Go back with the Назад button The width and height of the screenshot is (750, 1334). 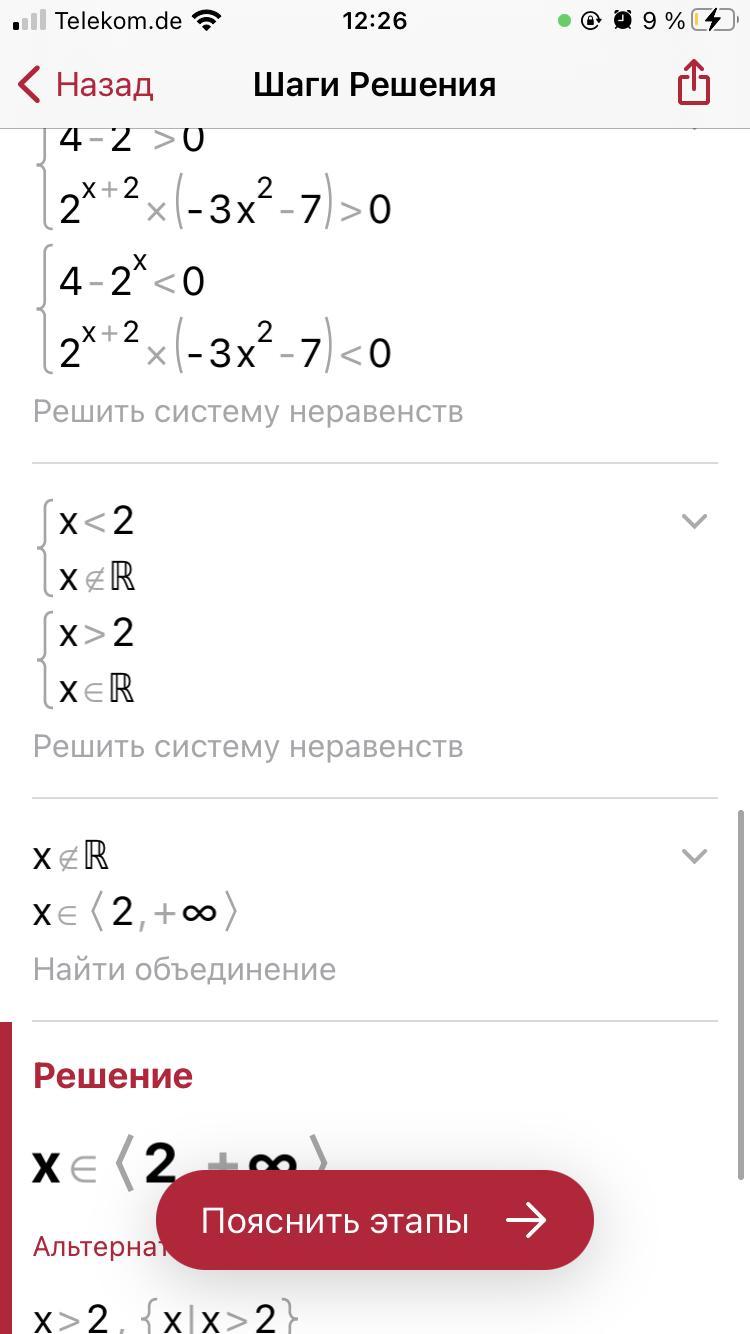[x=86, y=85]
